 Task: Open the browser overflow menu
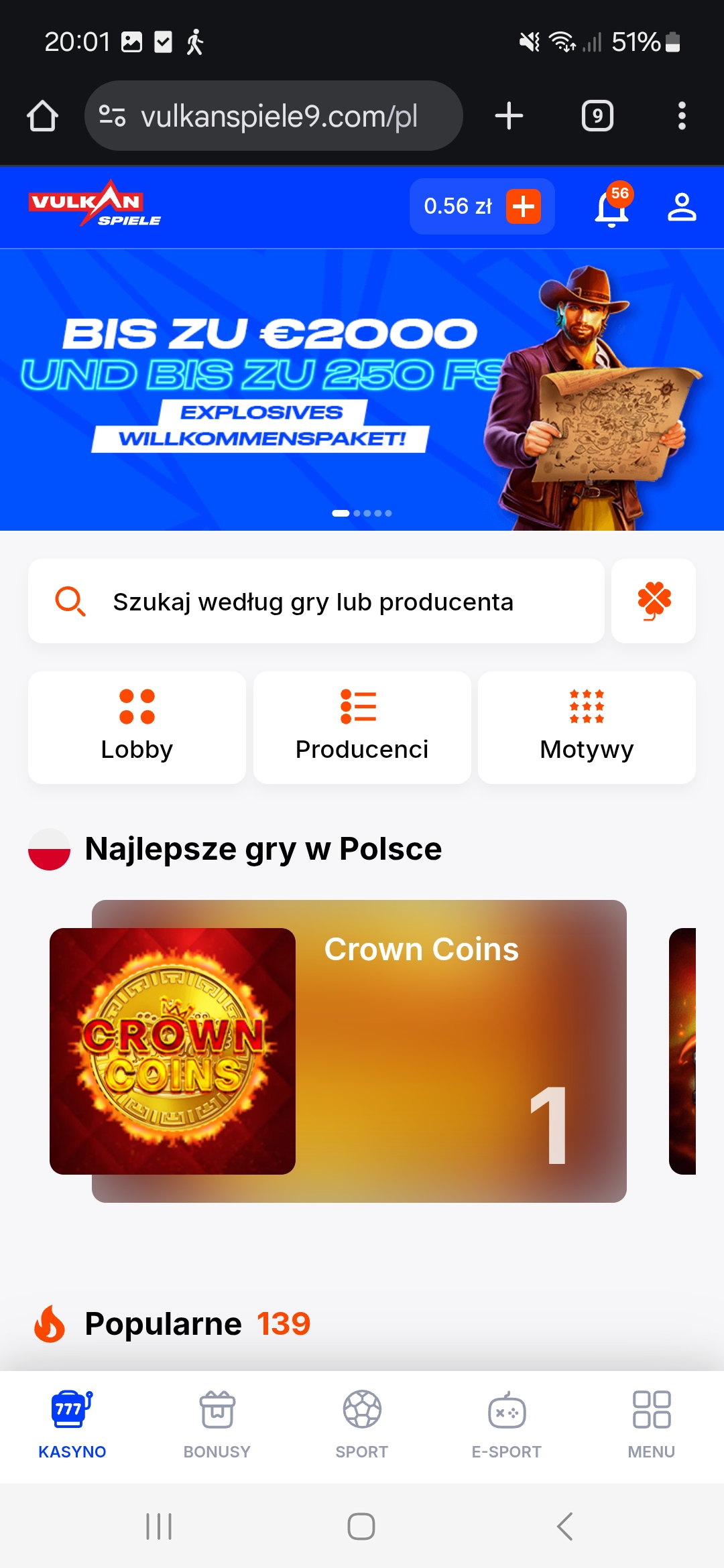pyautogui.click(x=682, y=116)
